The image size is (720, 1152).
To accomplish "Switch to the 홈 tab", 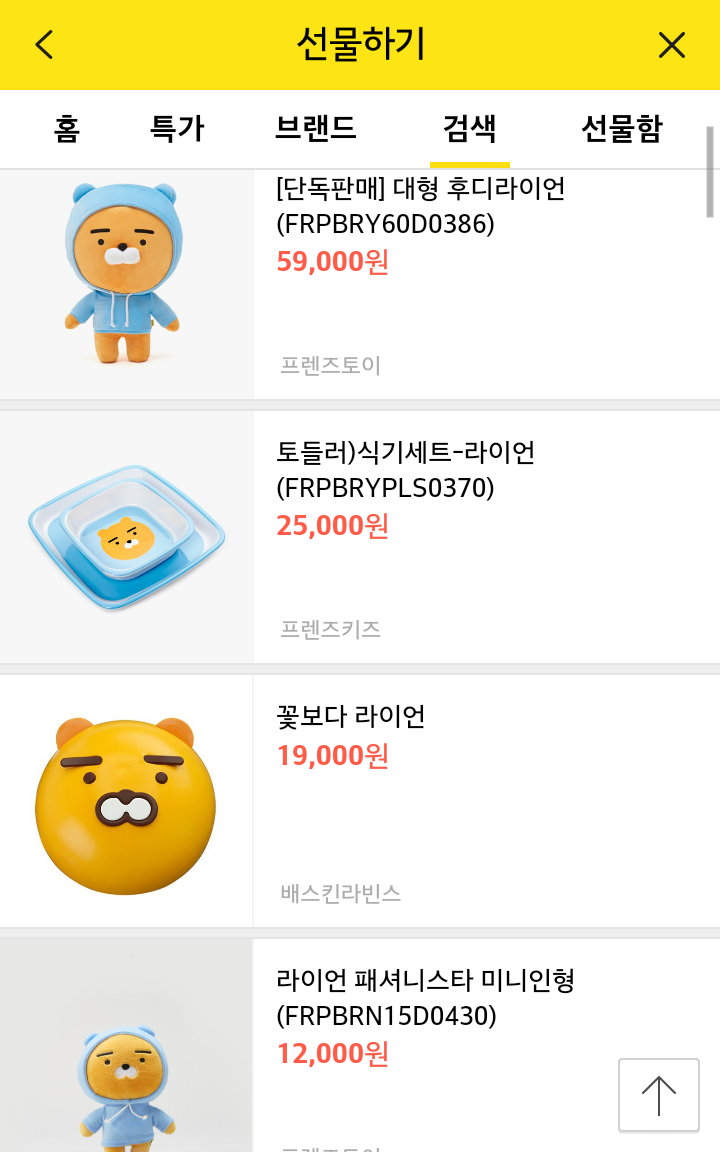I will click(67, 129).
